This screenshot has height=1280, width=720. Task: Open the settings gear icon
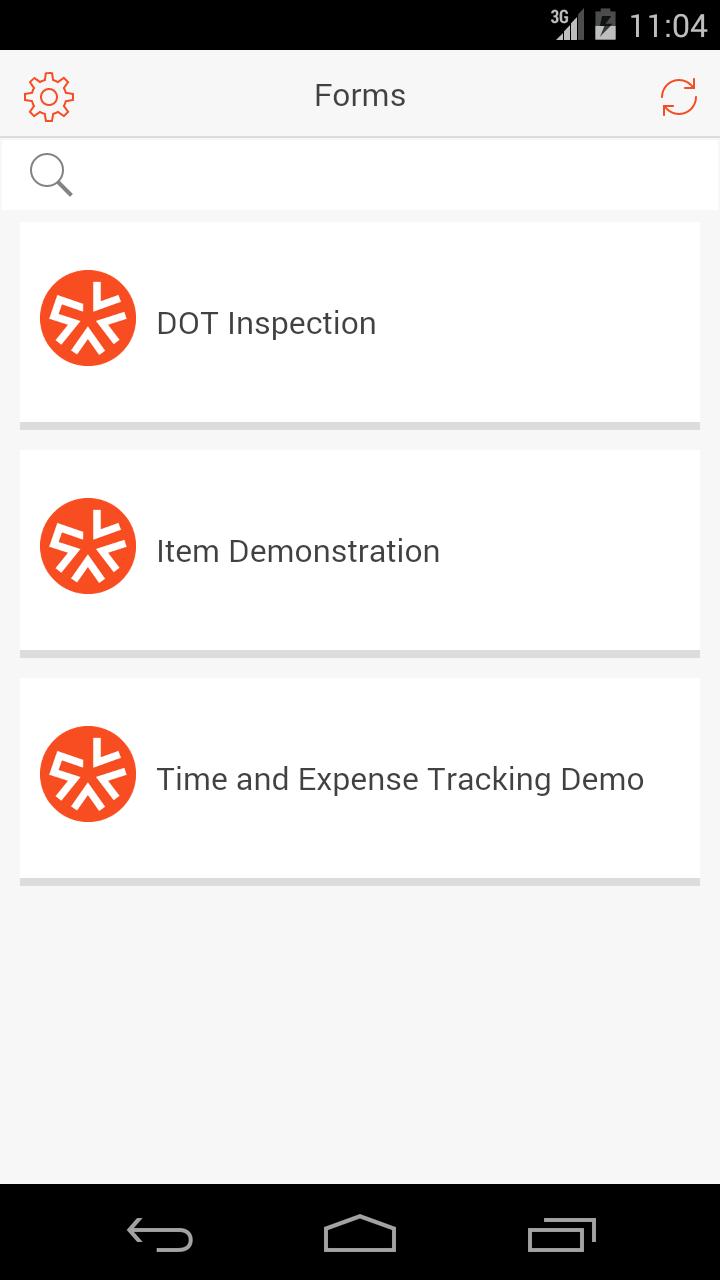pyautogui.click(x=49, y=97)
